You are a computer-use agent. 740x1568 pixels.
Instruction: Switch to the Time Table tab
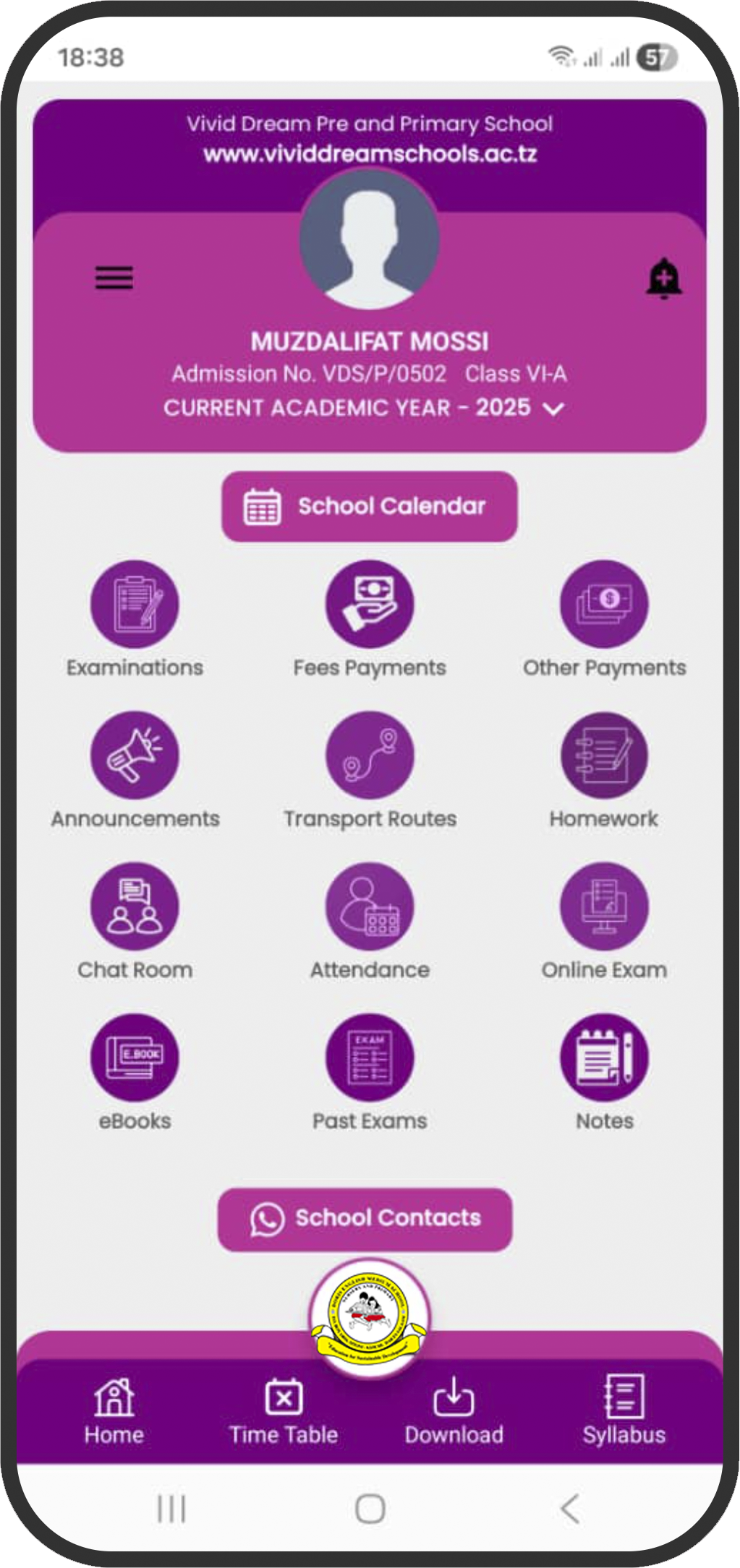[x=284, y=1410]
